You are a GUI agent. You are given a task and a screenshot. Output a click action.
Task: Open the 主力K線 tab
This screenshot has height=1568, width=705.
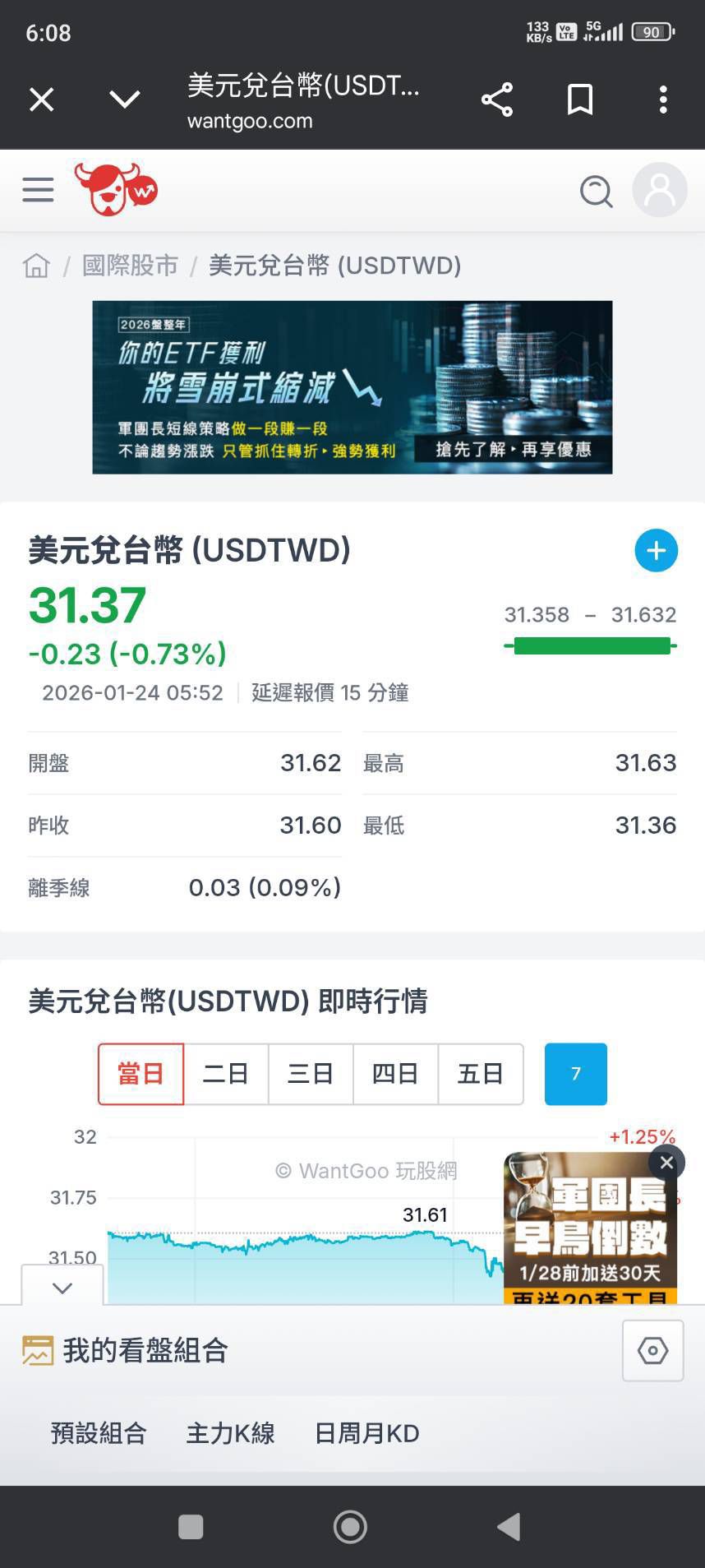coord(230,1433)
